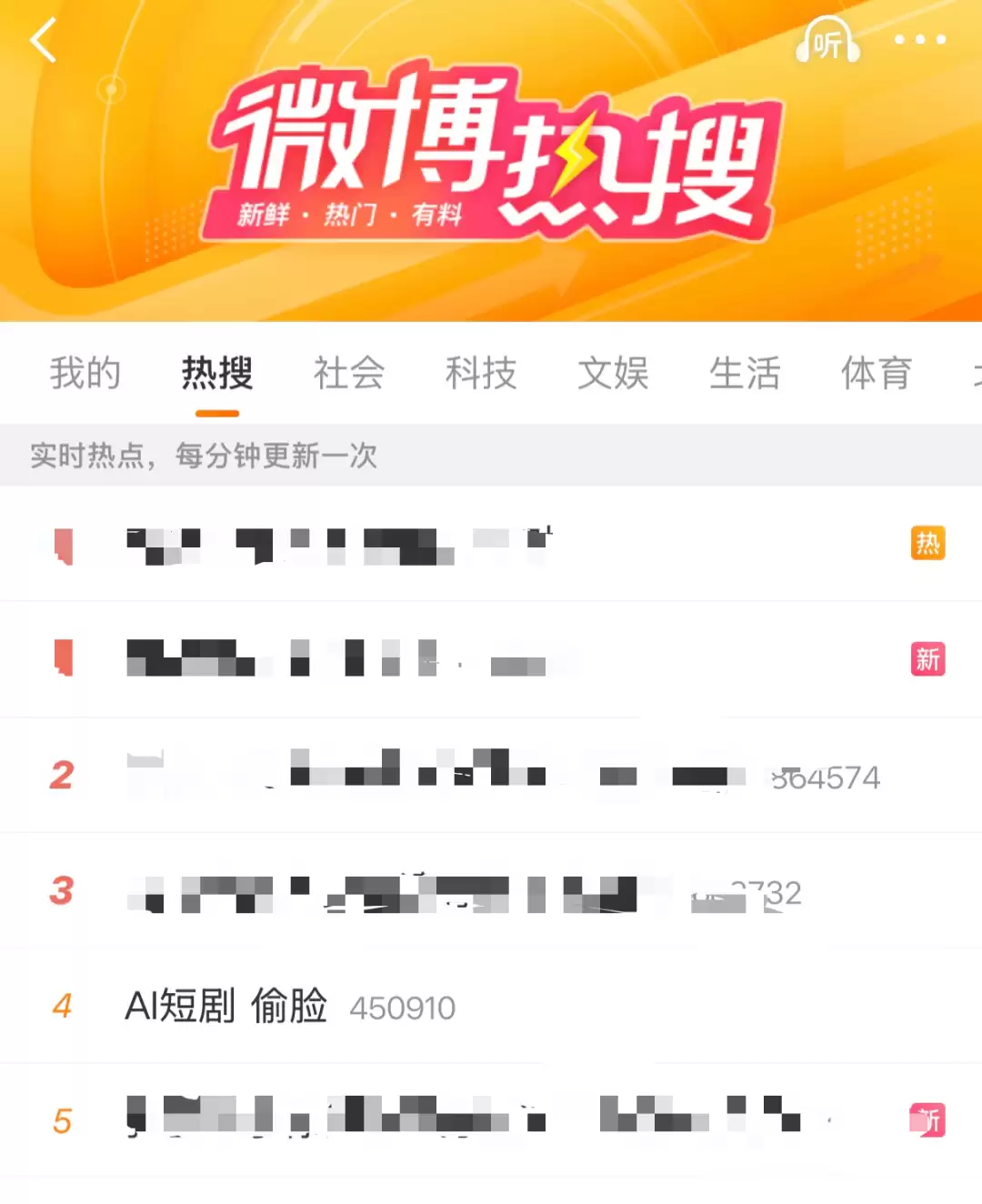Open the 体育 category
Screen dimensions: 982x1204
(876, 374)
